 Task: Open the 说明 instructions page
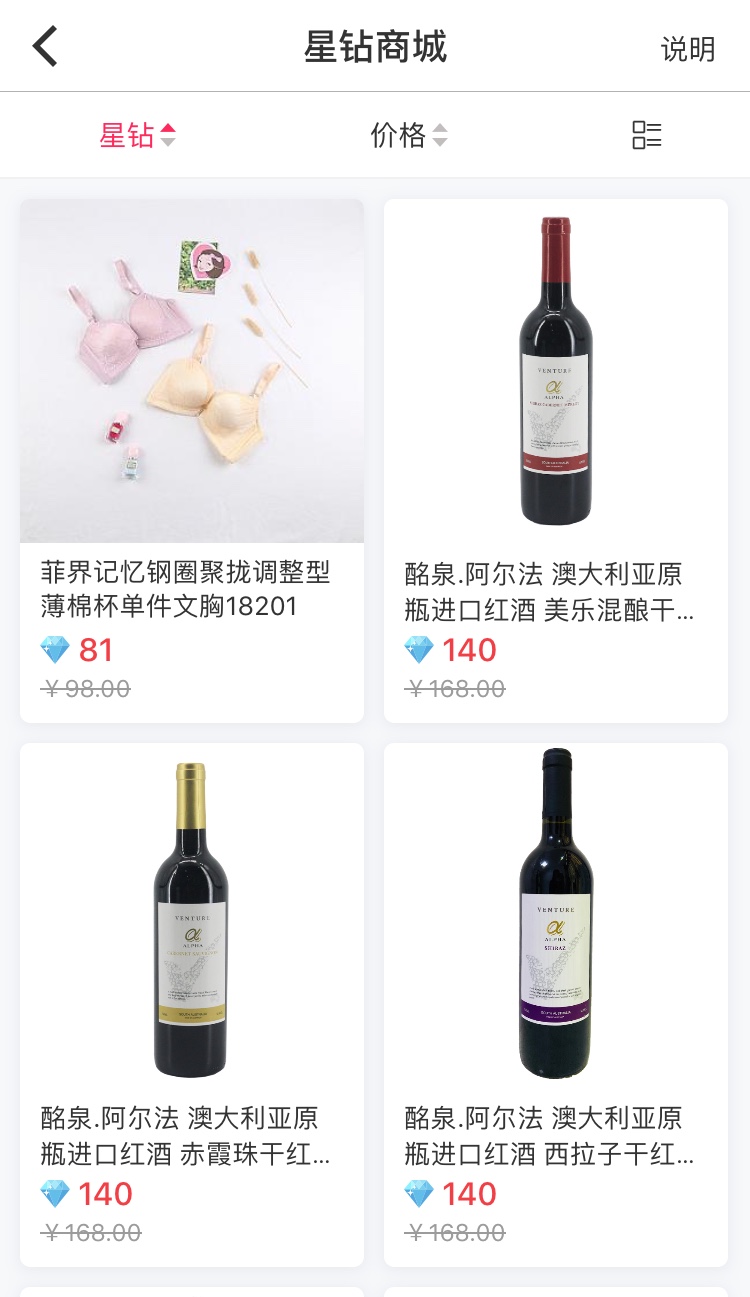coord(688,48)
